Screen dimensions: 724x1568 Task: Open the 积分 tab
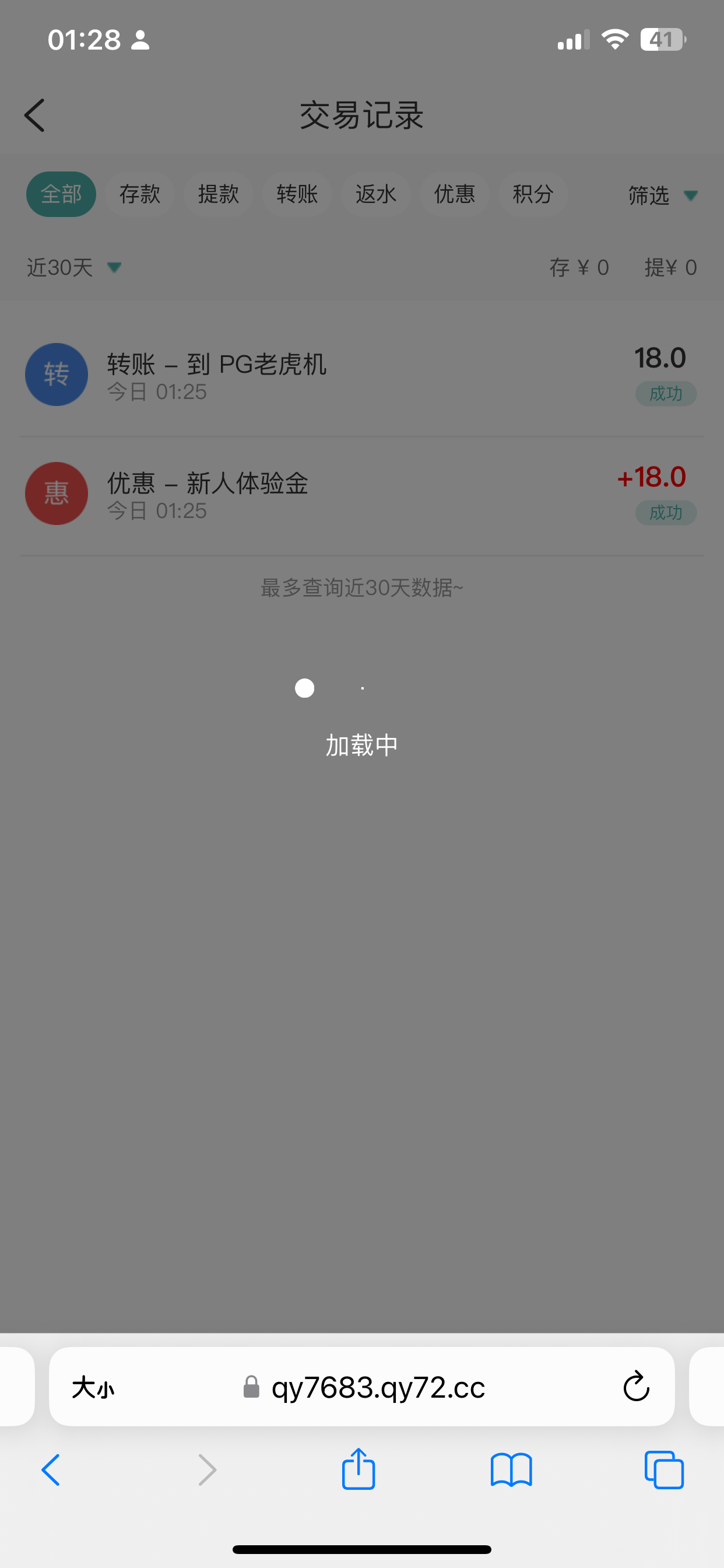[533, 195]
